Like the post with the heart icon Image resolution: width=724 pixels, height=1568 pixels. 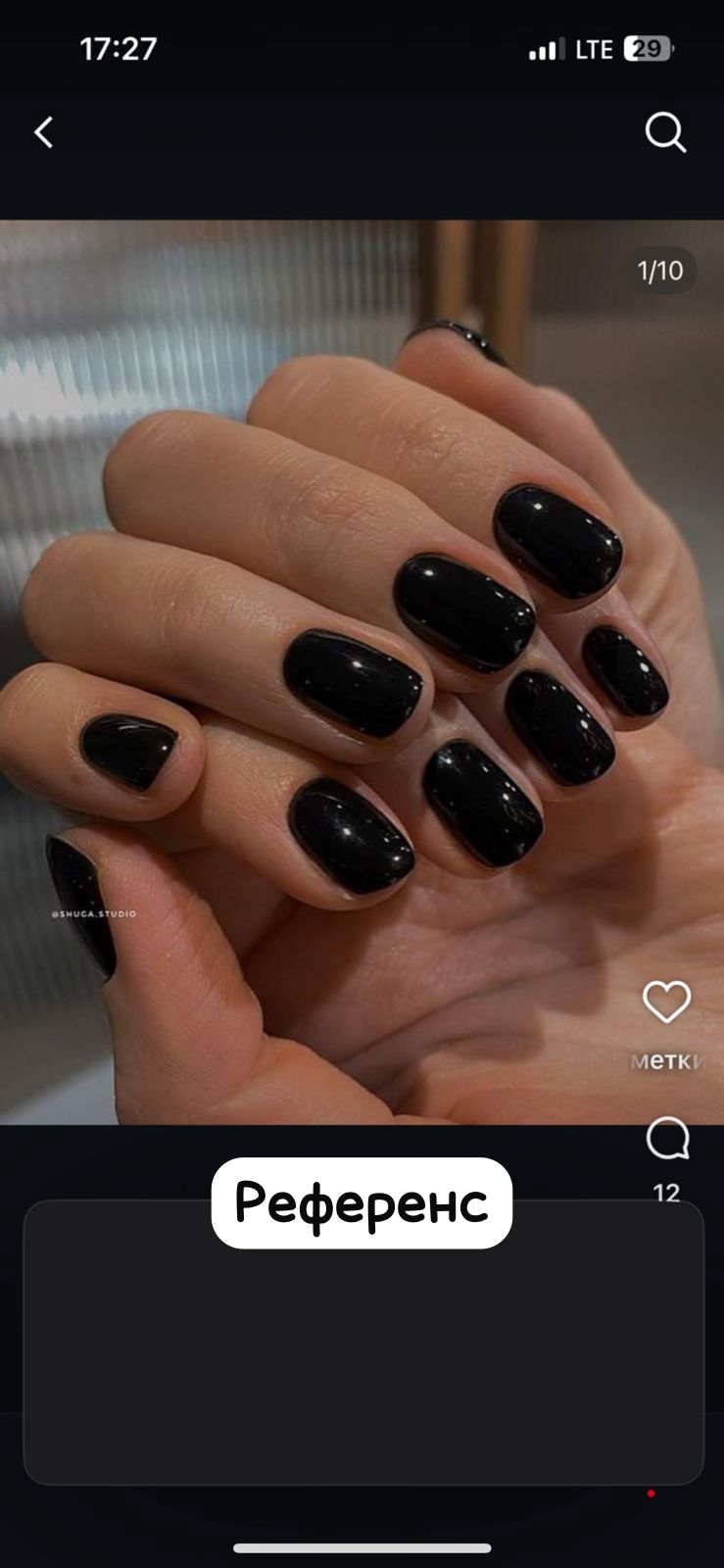[x=666, y=1002]
